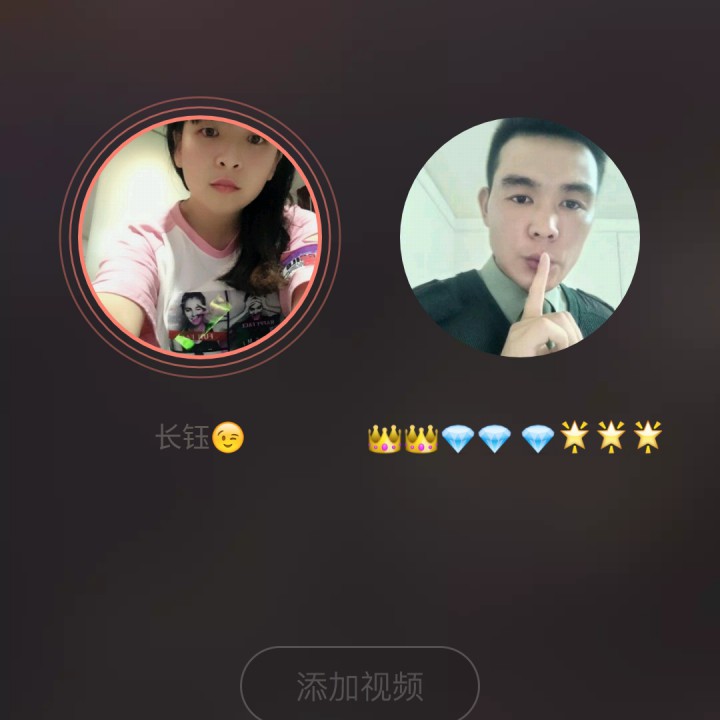Open the avatar above the crown and diamond emojis
The width and height of the screenshot is (720, 720).
pyautogui.click(x=520, y=237)
